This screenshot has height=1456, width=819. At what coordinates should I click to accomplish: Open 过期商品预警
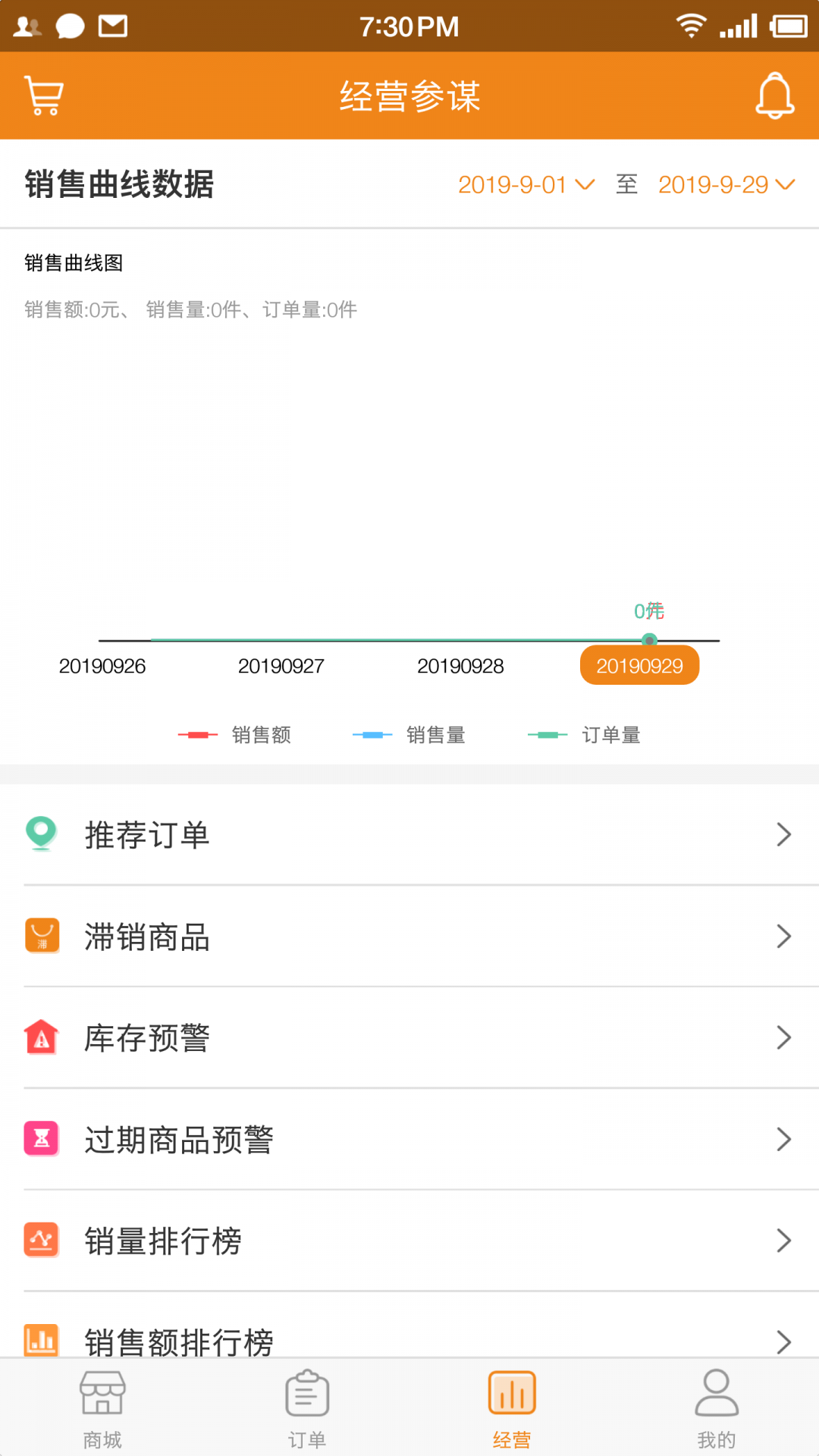coord(409,1140)
